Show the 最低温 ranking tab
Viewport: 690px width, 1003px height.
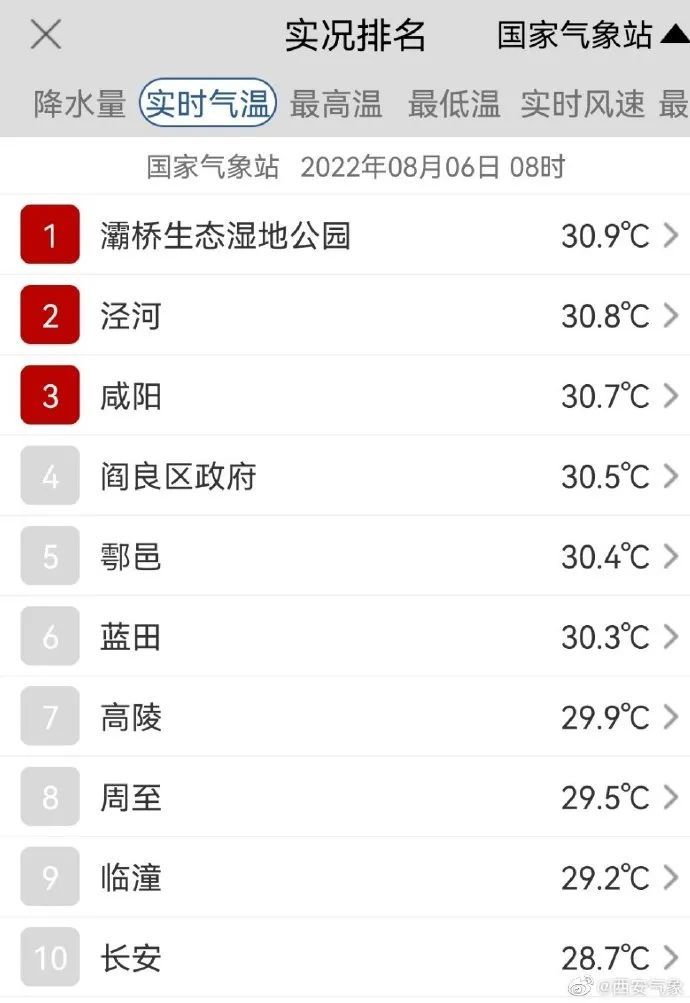[x=454, y=104]
